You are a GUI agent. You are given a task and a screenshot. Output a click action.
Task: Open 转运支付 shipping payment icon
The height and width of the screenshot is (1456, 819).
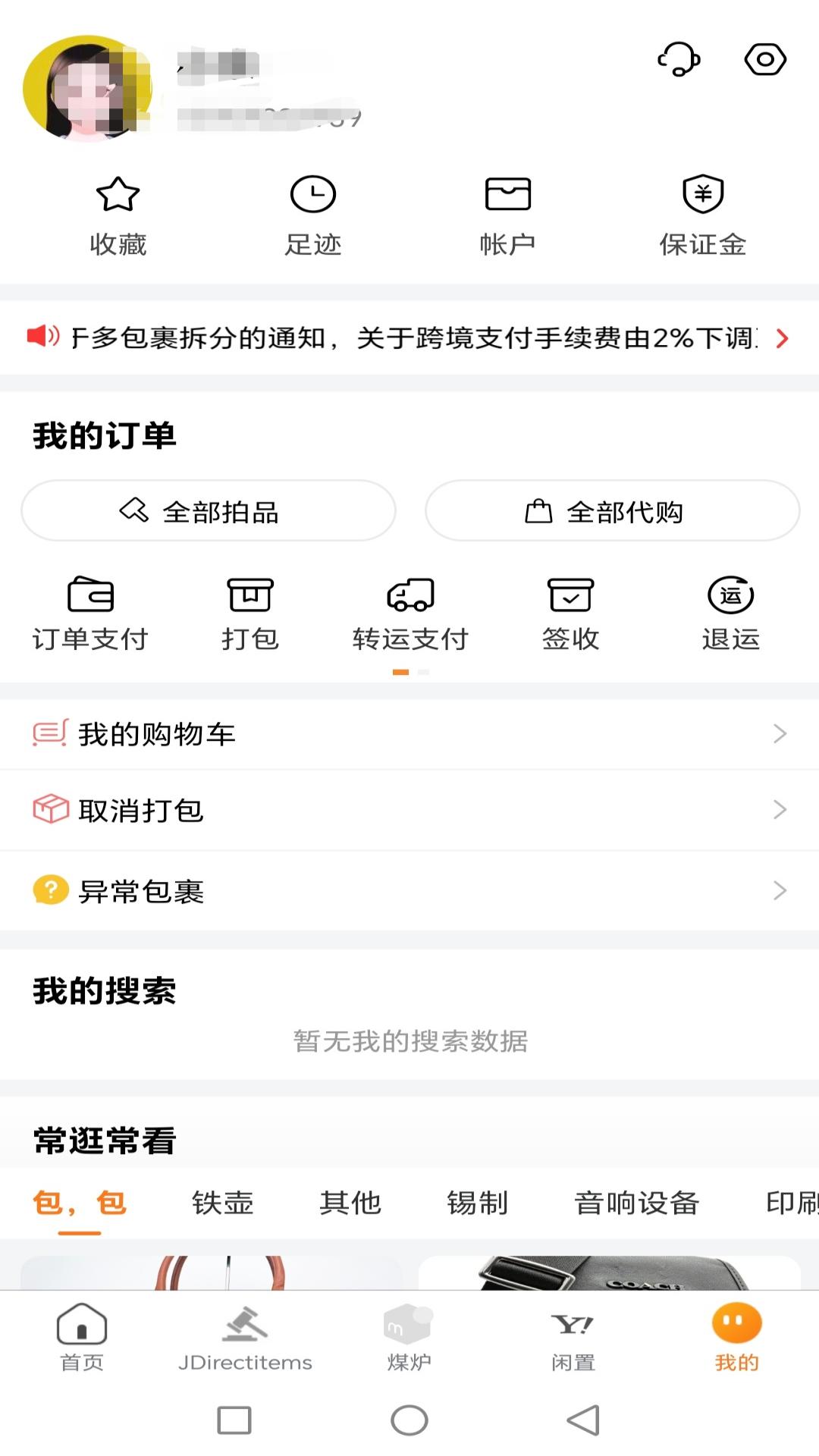[410, 614]
